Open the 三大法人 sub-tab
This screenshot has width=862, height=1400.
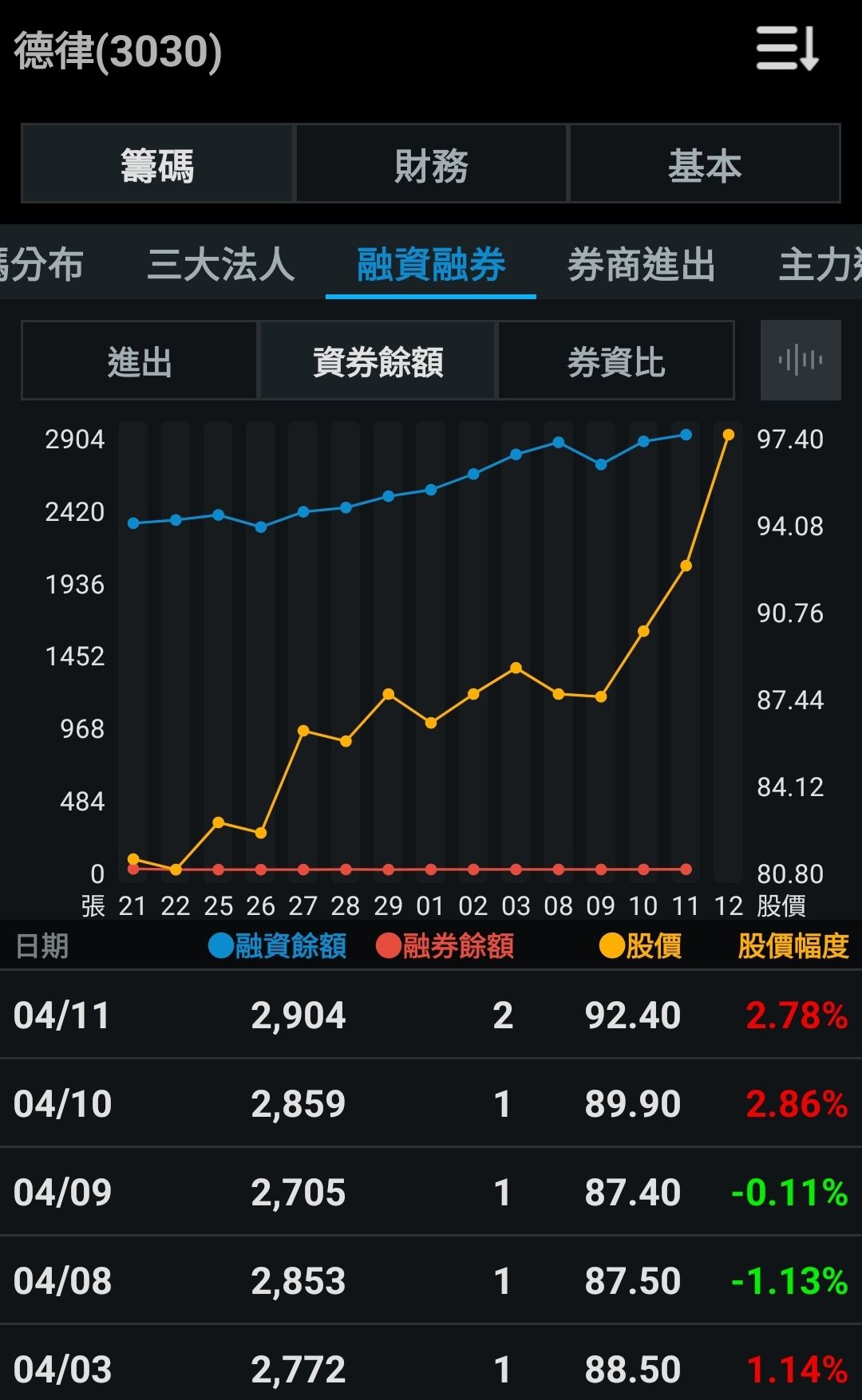[x=221, y=264]
